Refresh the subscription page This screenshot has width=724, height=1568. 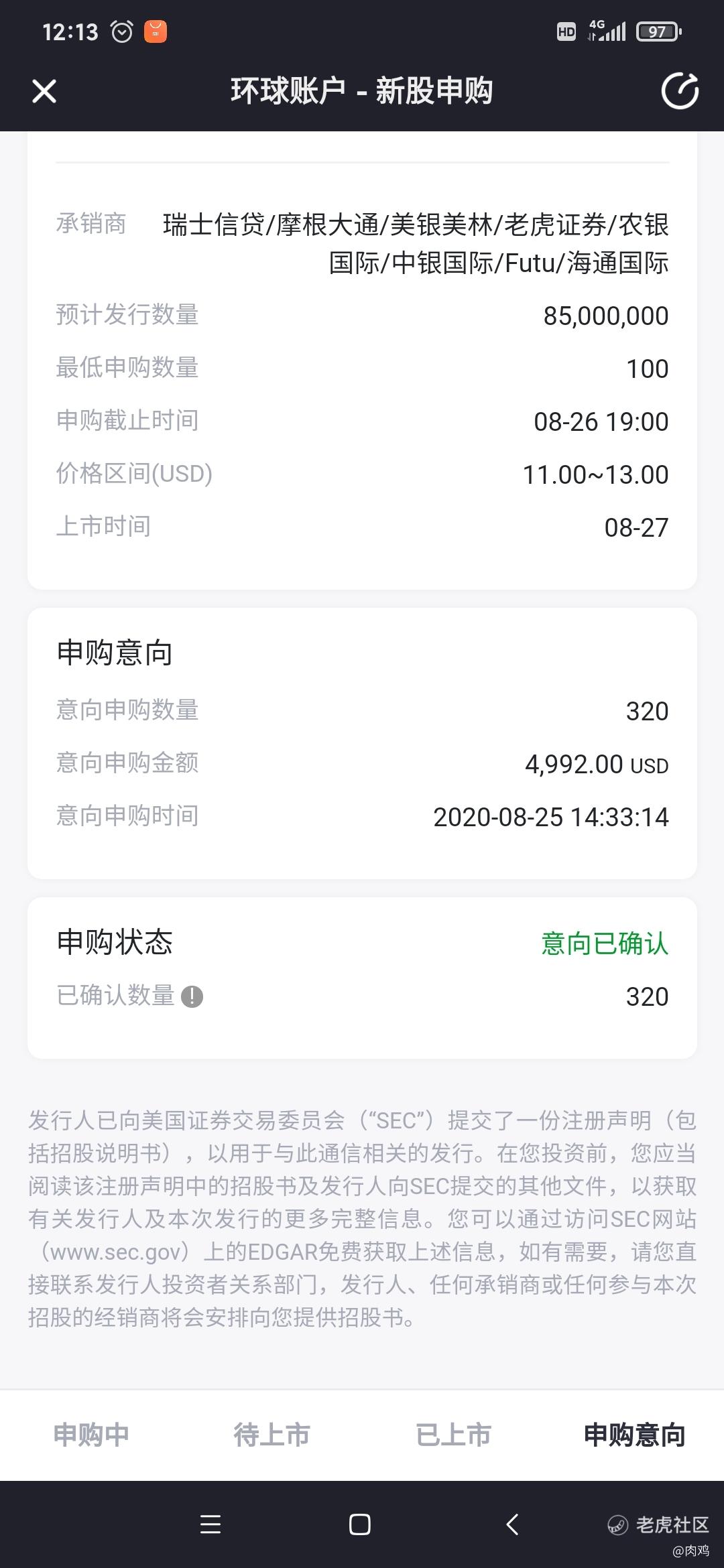[x=680, y=90]
